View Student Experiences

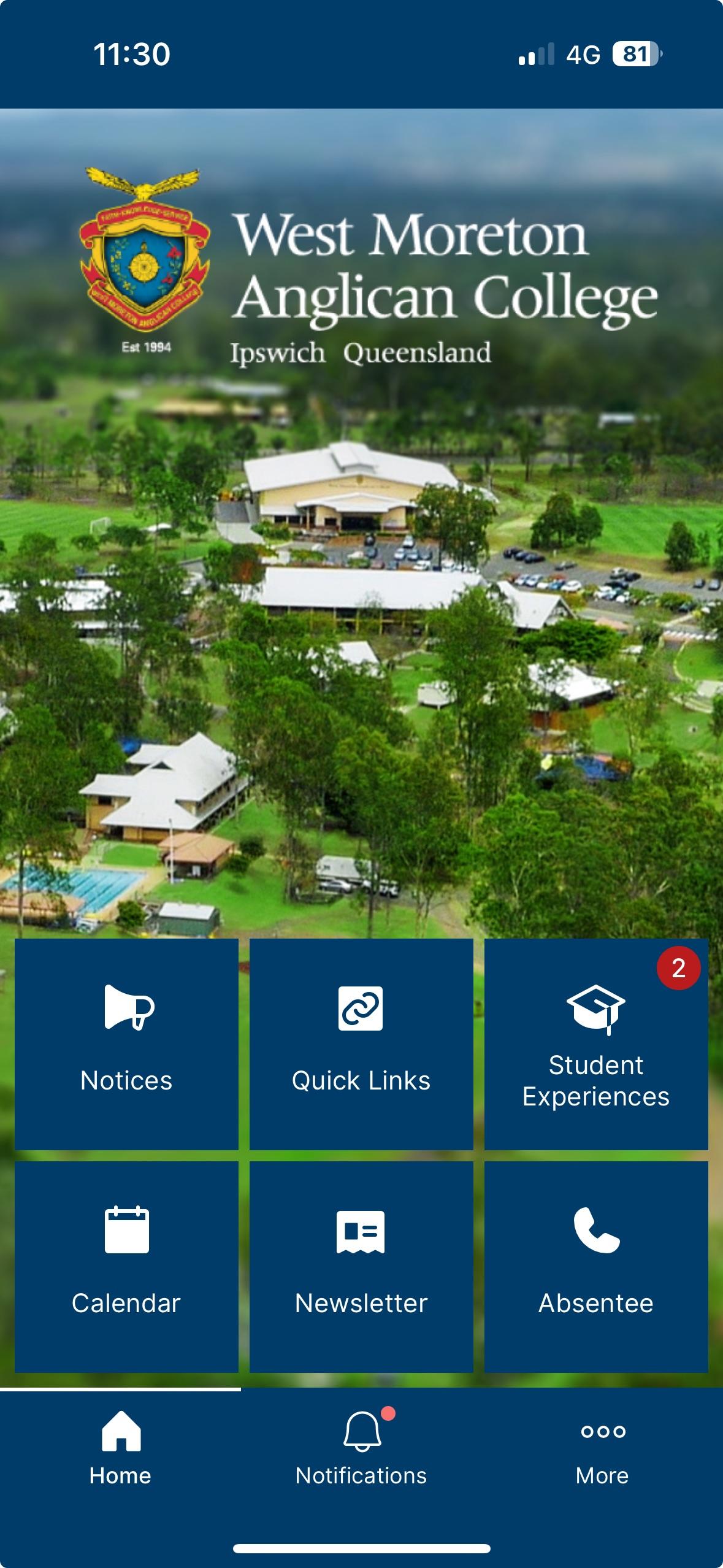coord(595,1043)
